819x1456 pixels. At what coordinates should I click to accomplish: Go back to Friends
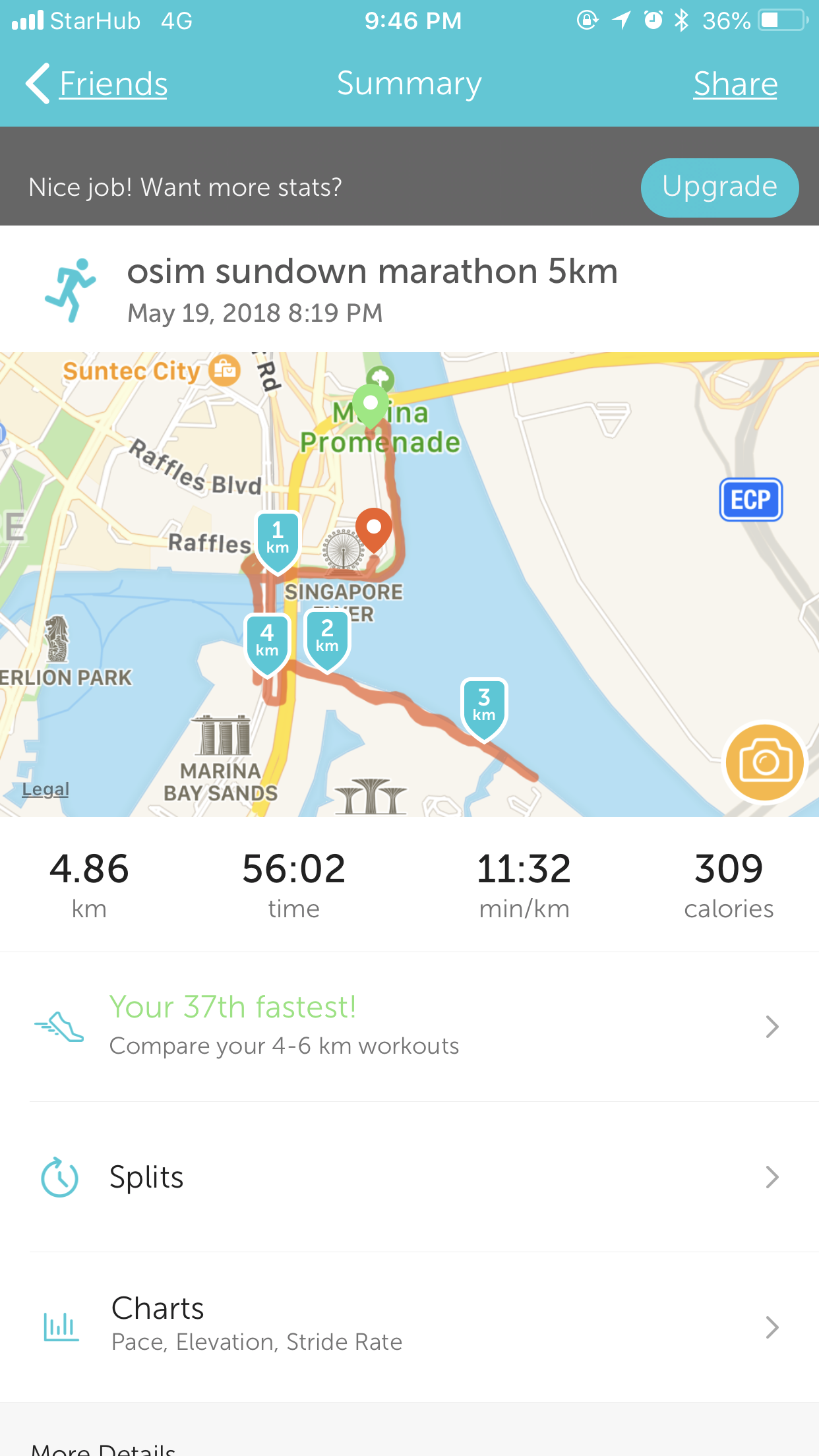point(98,84)
